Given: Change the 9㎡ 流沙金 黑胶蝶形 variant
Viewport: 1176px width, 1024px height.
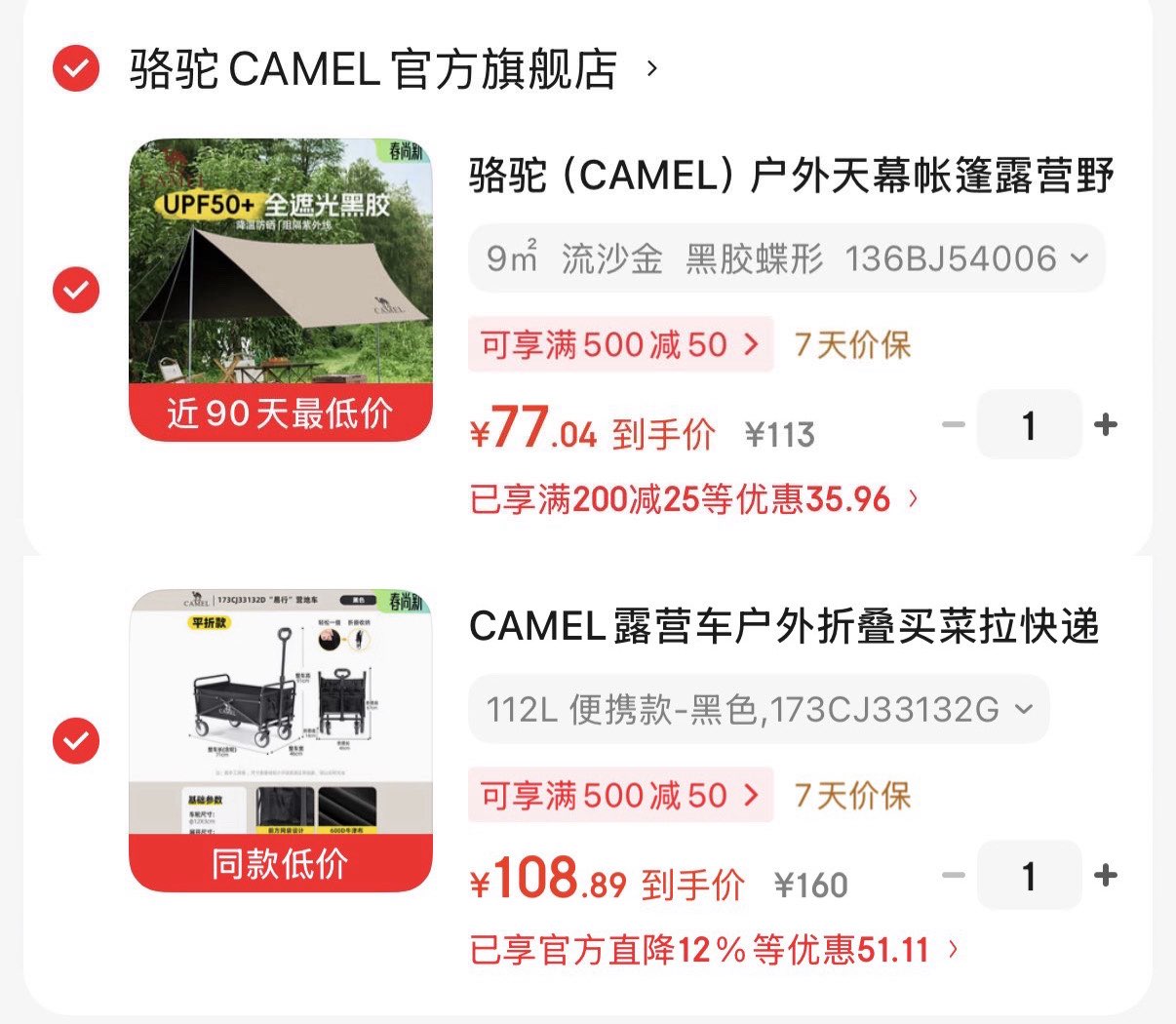Looking at the screenshot, I should click(x=786, y=258).
